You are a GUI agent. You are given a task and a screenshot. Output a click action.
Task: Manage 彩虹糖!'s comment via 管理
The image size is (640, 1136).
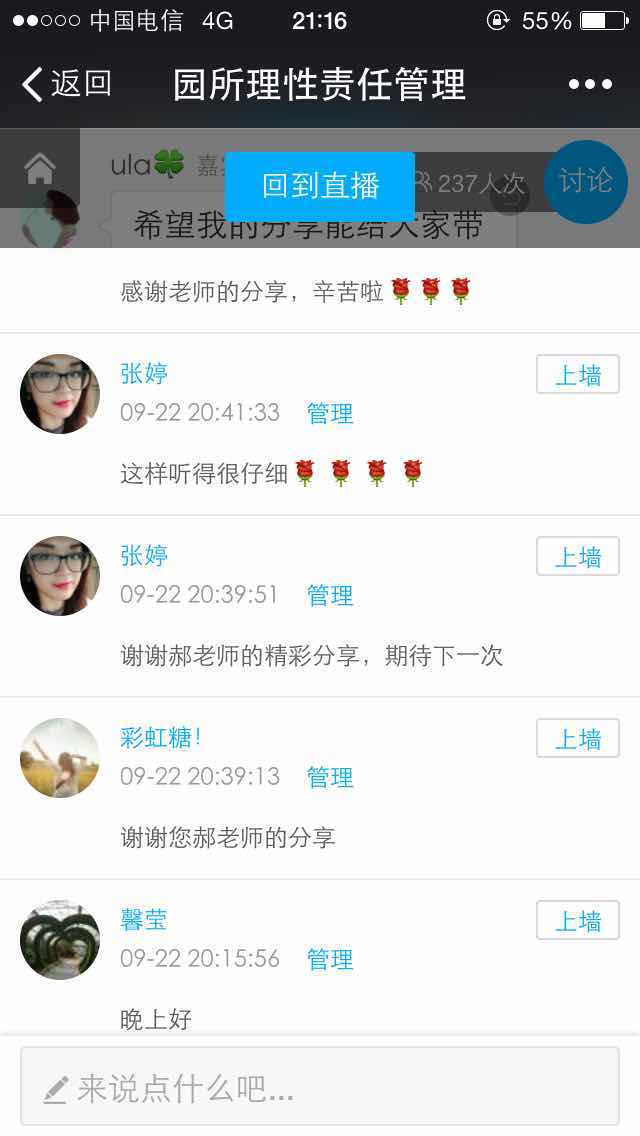tap(330, 777)
